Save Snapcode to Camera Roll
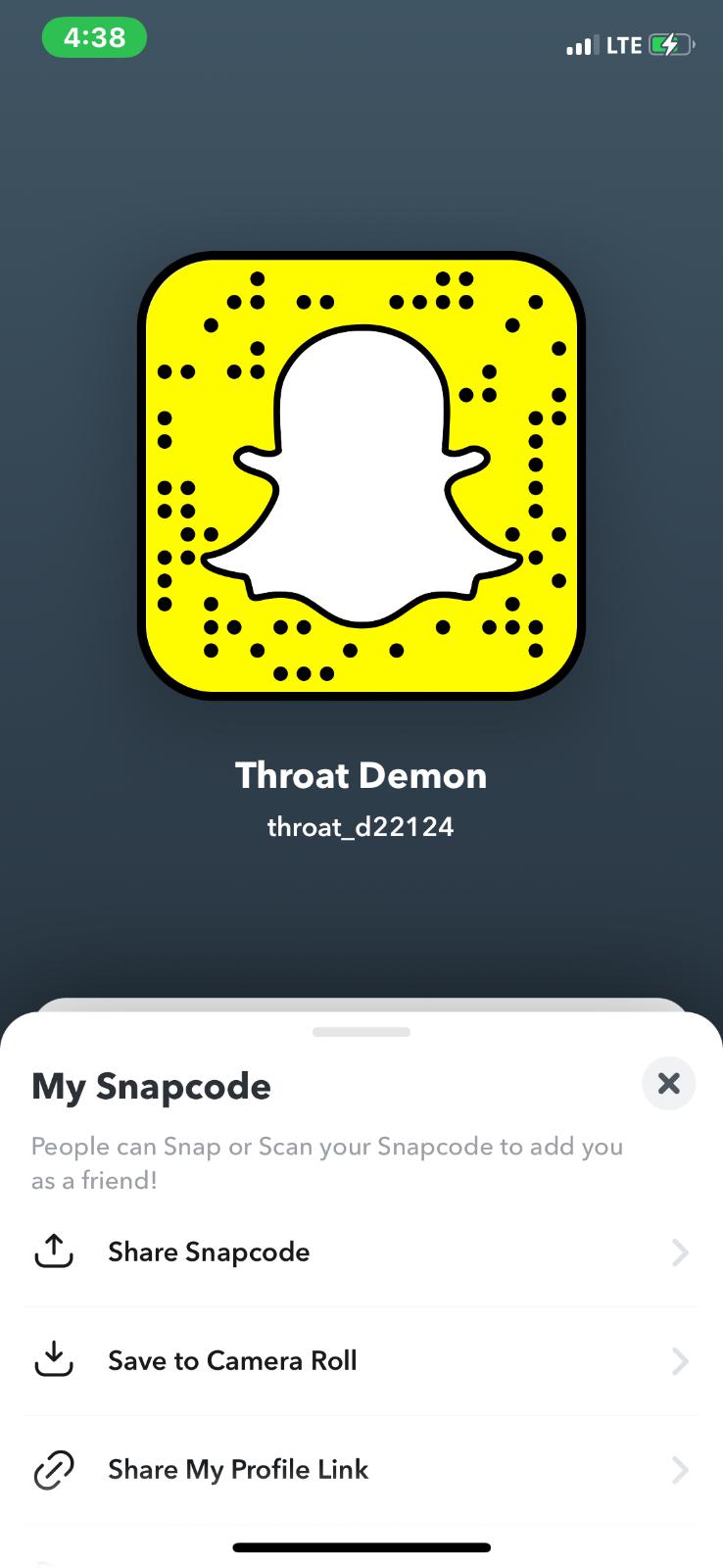This screenshot has height=1568, width=723. pyautogui.click(x=361, y=1361)
